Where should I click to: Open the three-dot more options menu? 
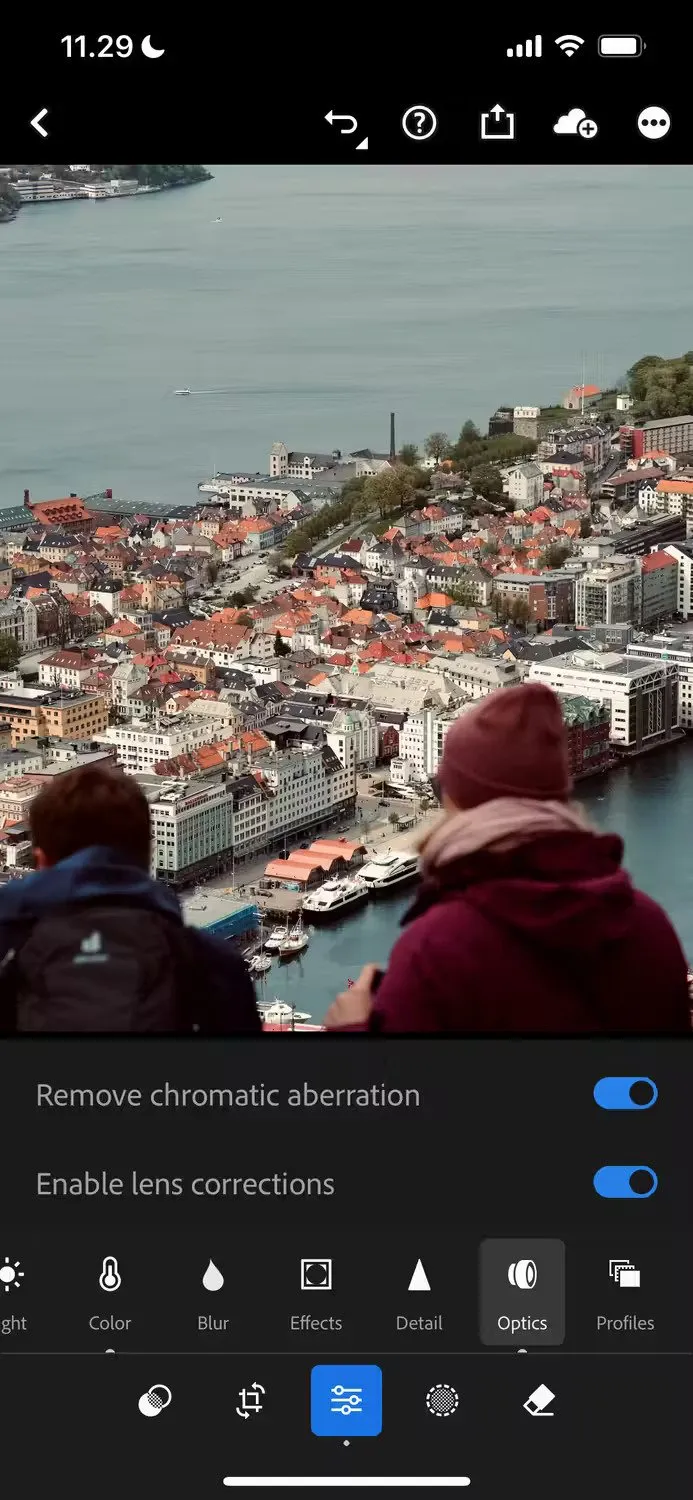click(x=654, y=124)
